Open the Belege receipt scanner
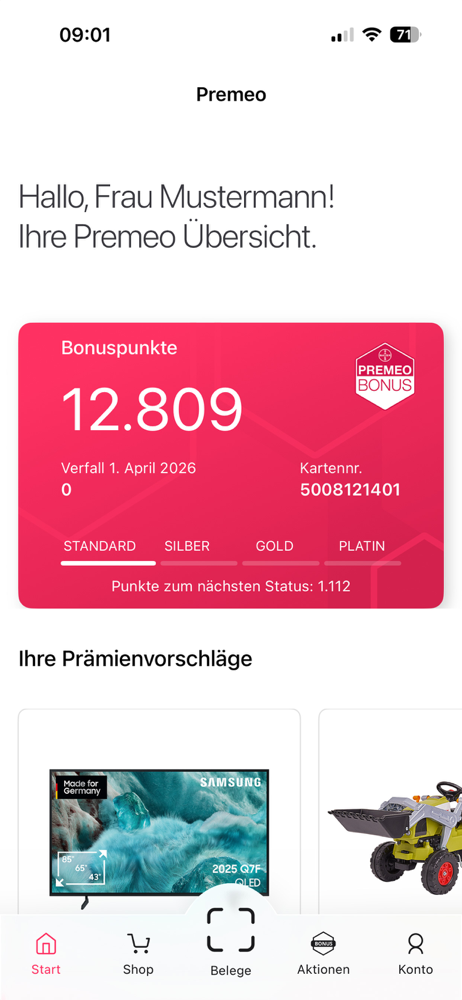The height and width of the screenshot is (1000, 462). [230, 943]
